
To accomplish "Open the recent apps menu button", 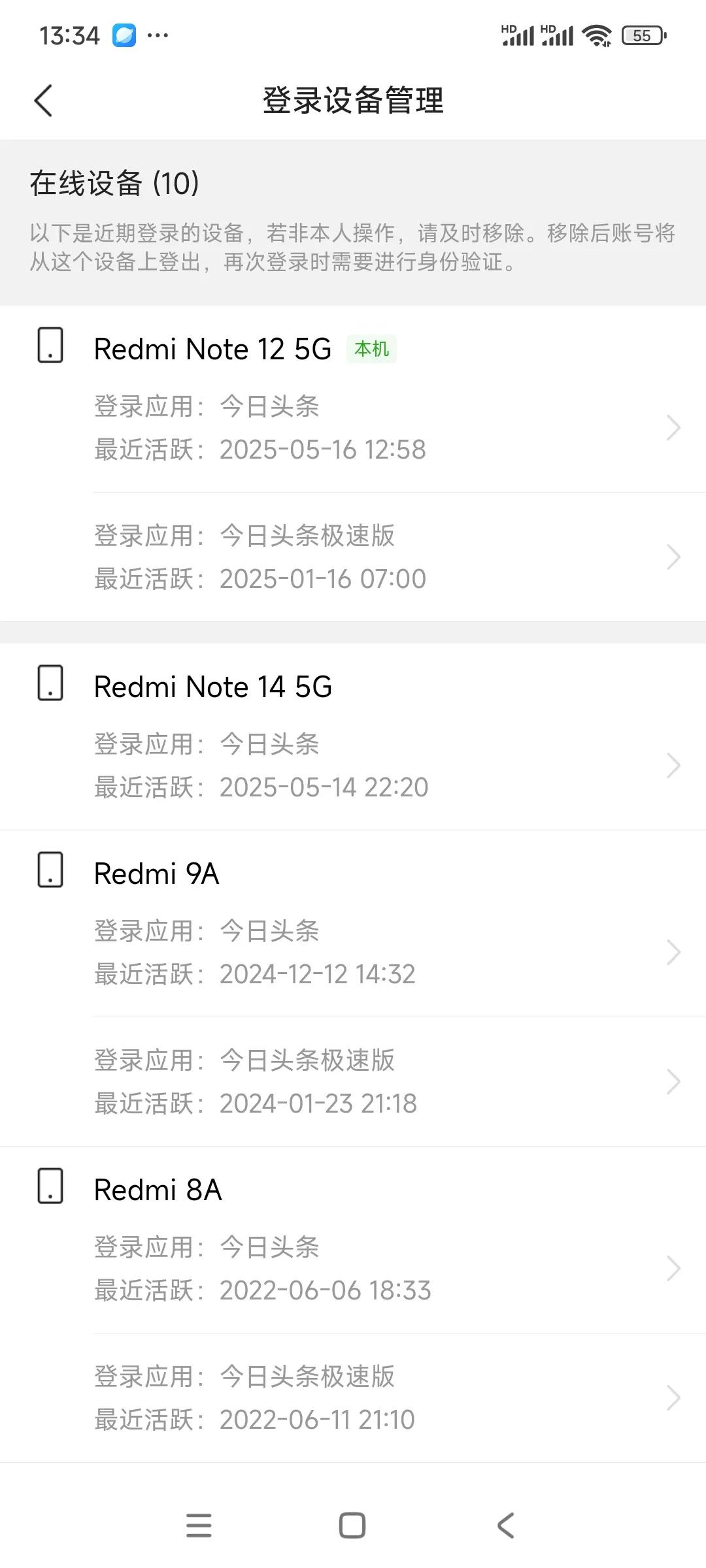I will coord(199,1526).
